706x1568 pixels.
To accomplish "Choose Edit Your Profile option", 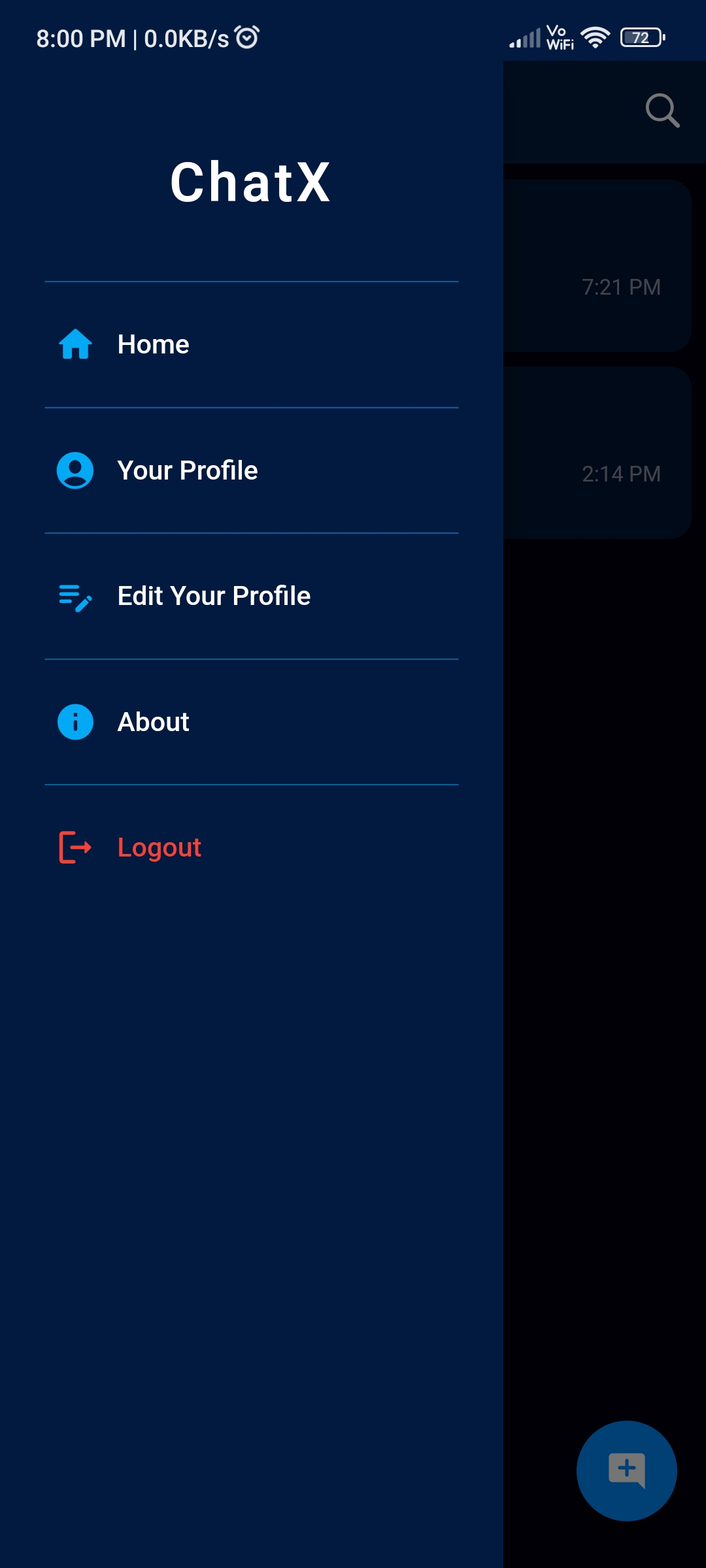I will [x=214, y=596].
